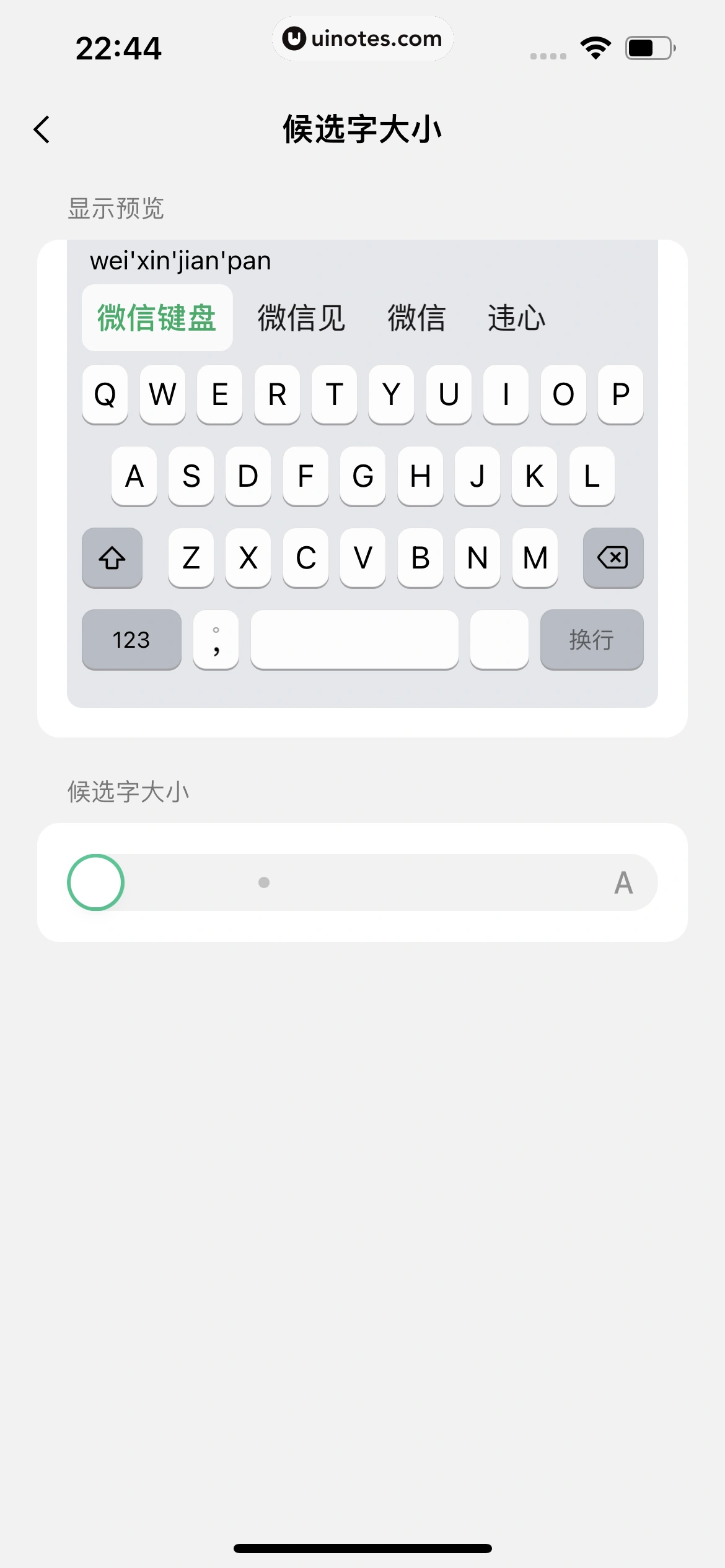This screenshot has height=1568, width=725.
Task: Tap the A key on the preview keyboard
Action: click(133, 476)
